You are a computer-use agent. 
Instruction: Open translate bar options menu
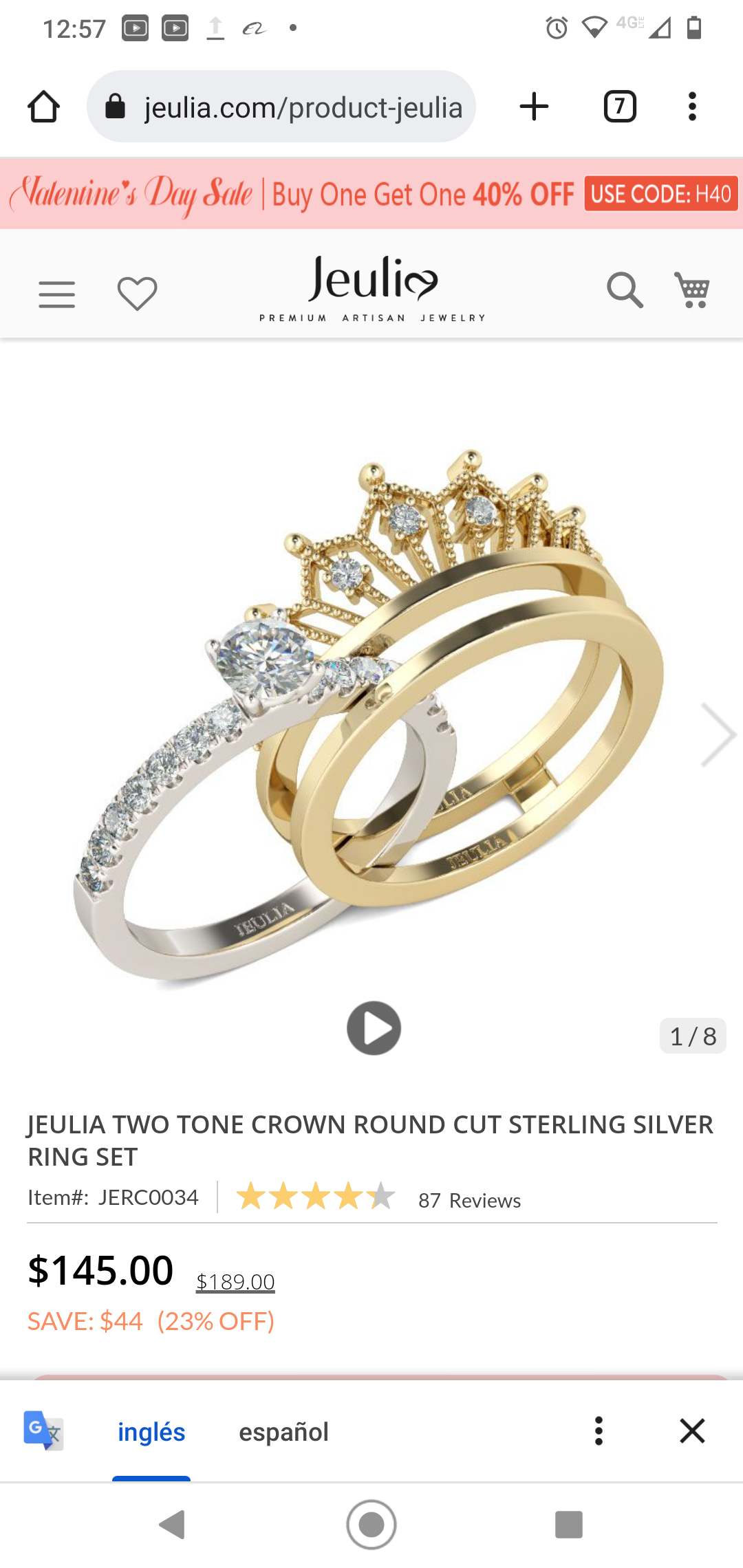(x=599, y=1431)
